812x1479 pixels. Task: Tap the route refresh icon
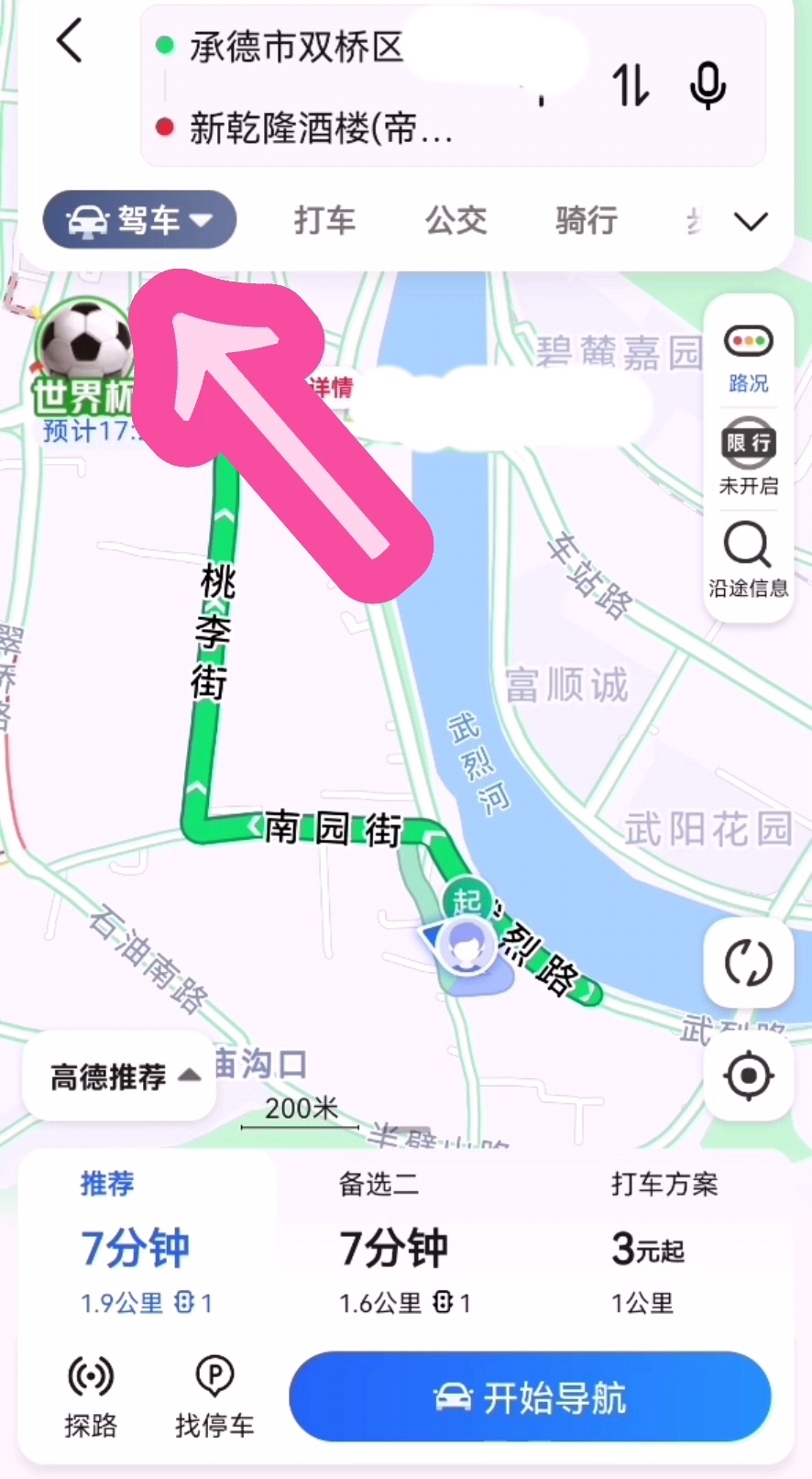coord(749,964)
